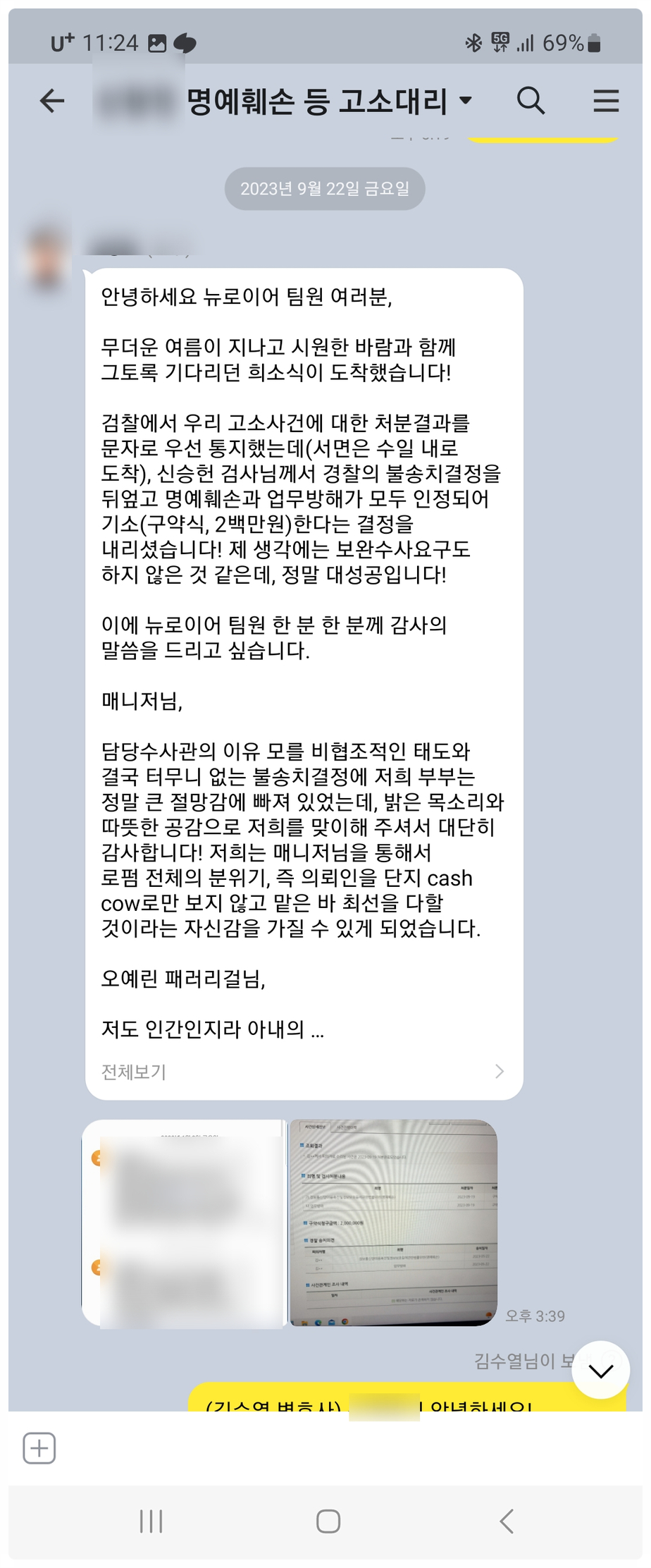Viewport: 651px width, 1568px height.
Task: Open the chat room hamburger menu
Action: (606, 101)
